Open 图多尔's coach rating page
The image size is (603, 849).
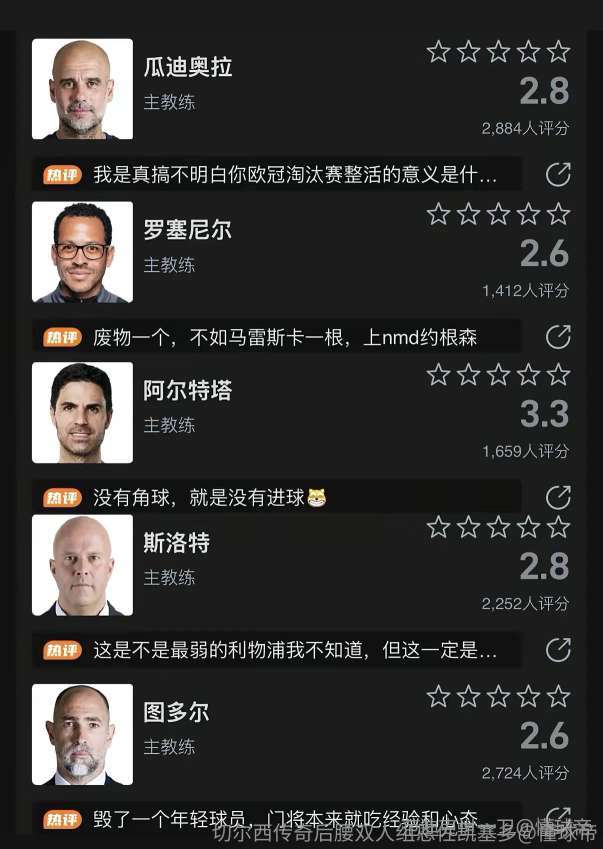(176, 713)
